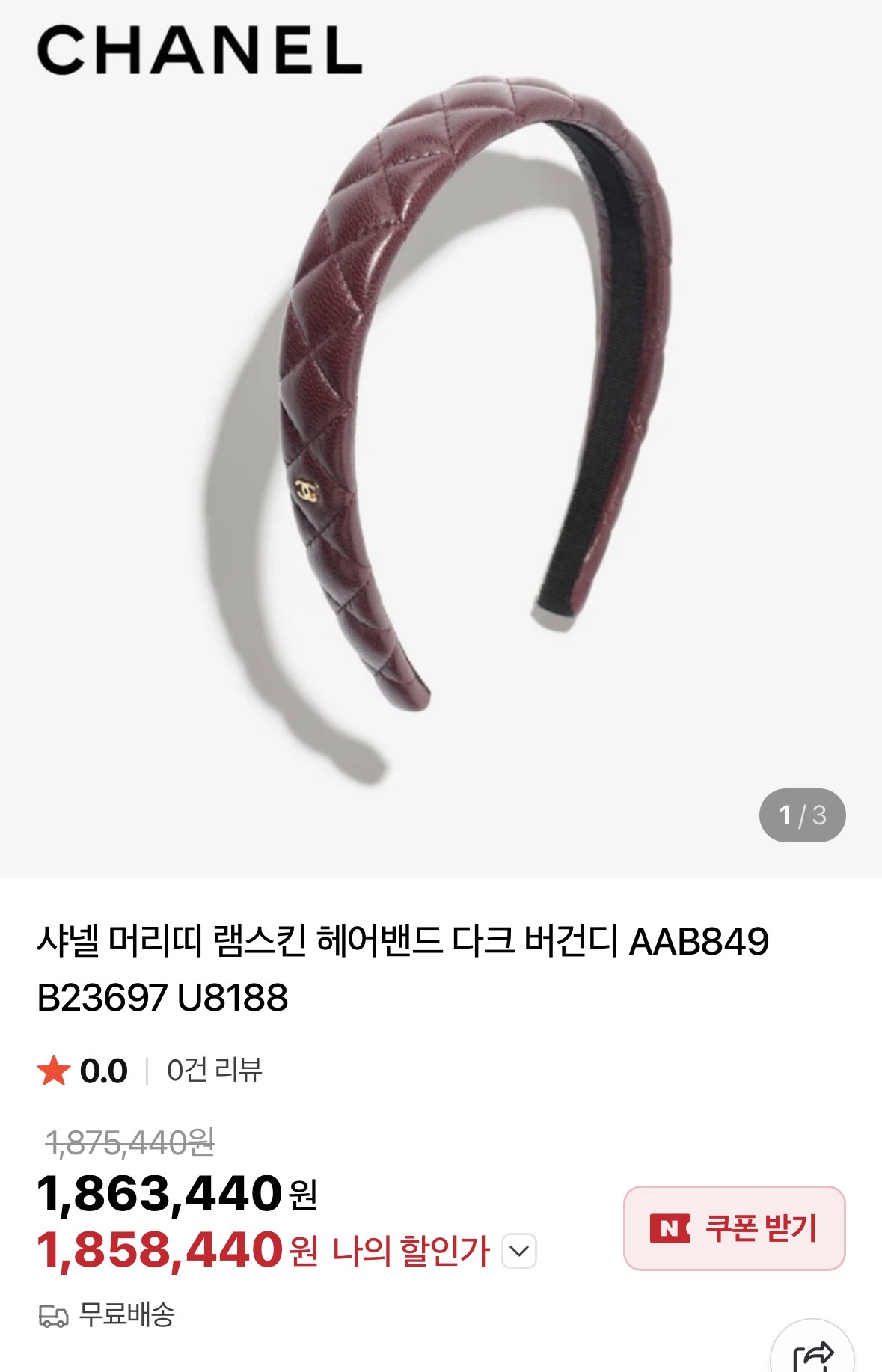Tap the 쿠폰 받기 coupon button
This screenshot has width=882, height=1372.
(x=734, y=1228)
